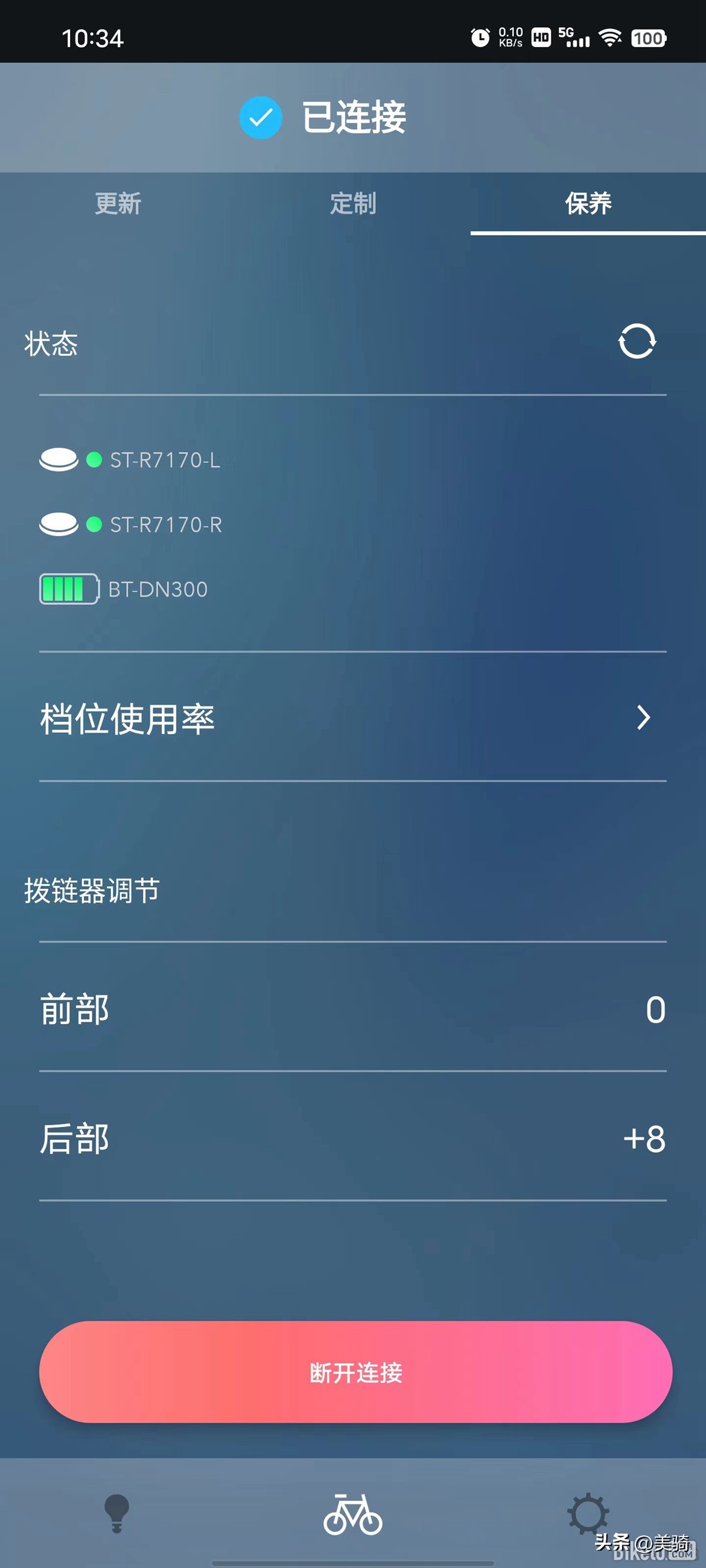Screen dimensions: 706x1568
Task: Adjust the 后部 rear derailleur value +8
Action: (x=643, y=1140)
